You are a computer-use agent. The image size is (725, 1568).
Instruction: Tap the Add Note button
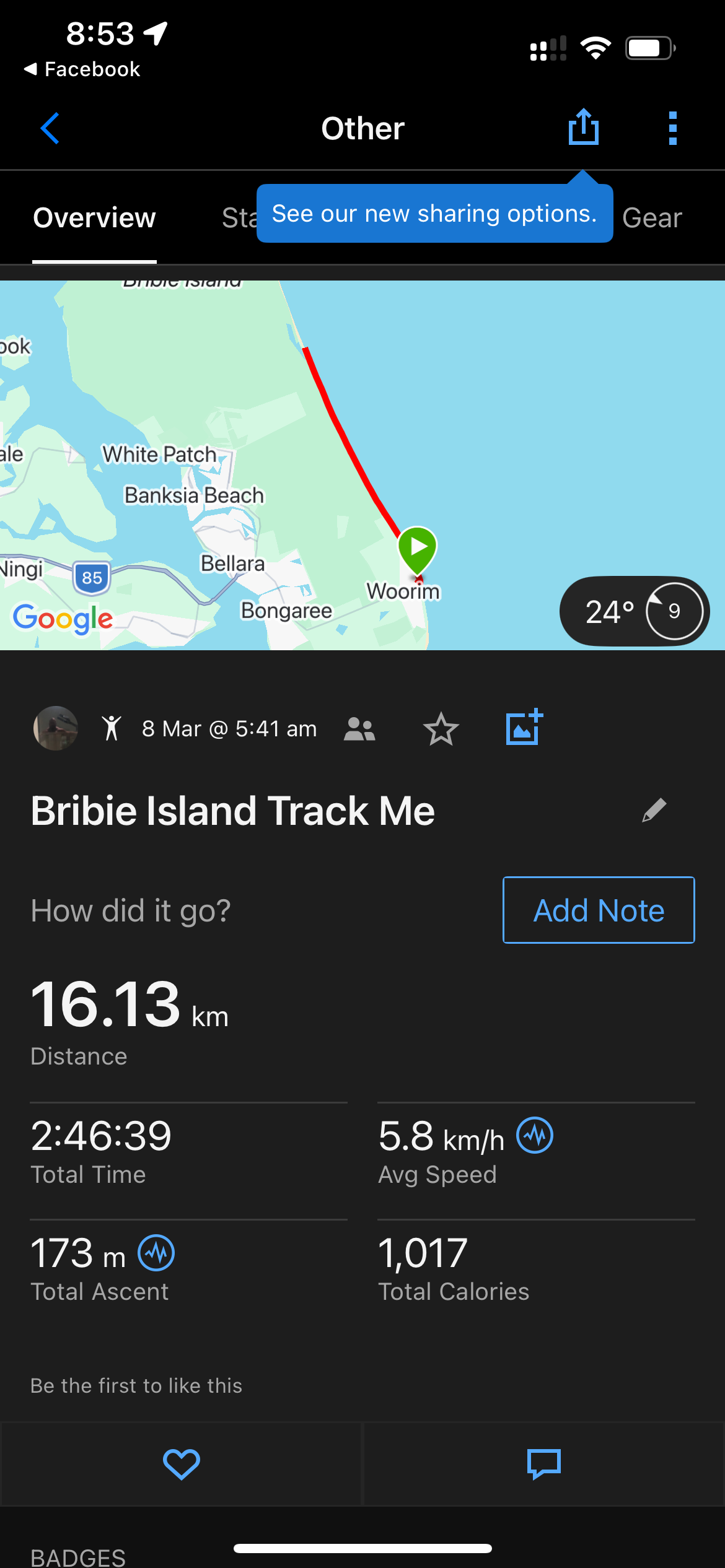point(598,910)
